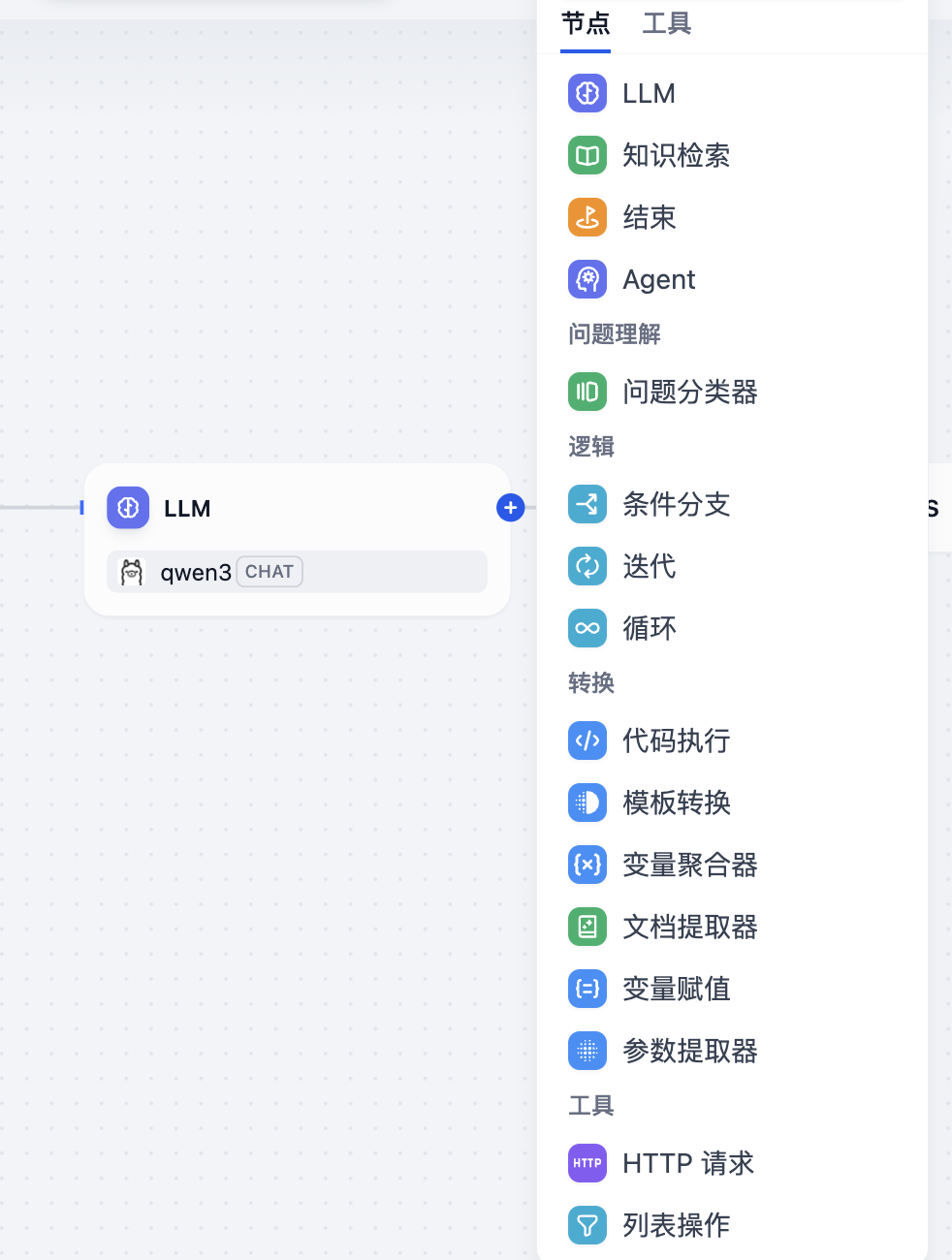Tap the blue plus handle on the LLM card
Viewport: 952px width, 1260px height.
(510, 507)
